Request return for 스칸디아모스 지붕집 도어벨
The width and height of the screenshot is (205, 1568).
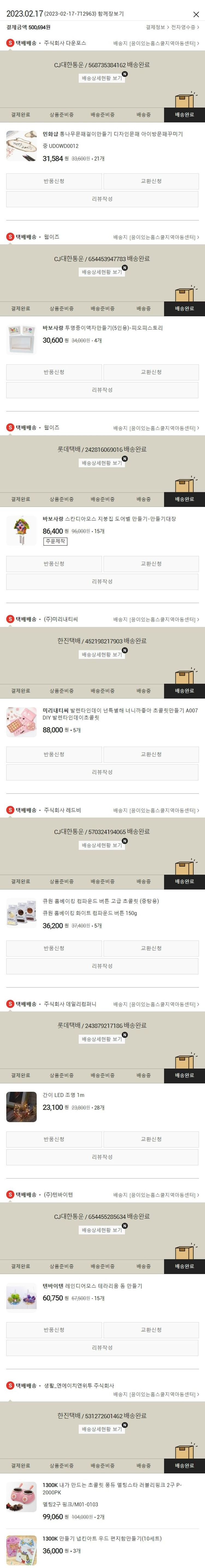tap(54, 564)
